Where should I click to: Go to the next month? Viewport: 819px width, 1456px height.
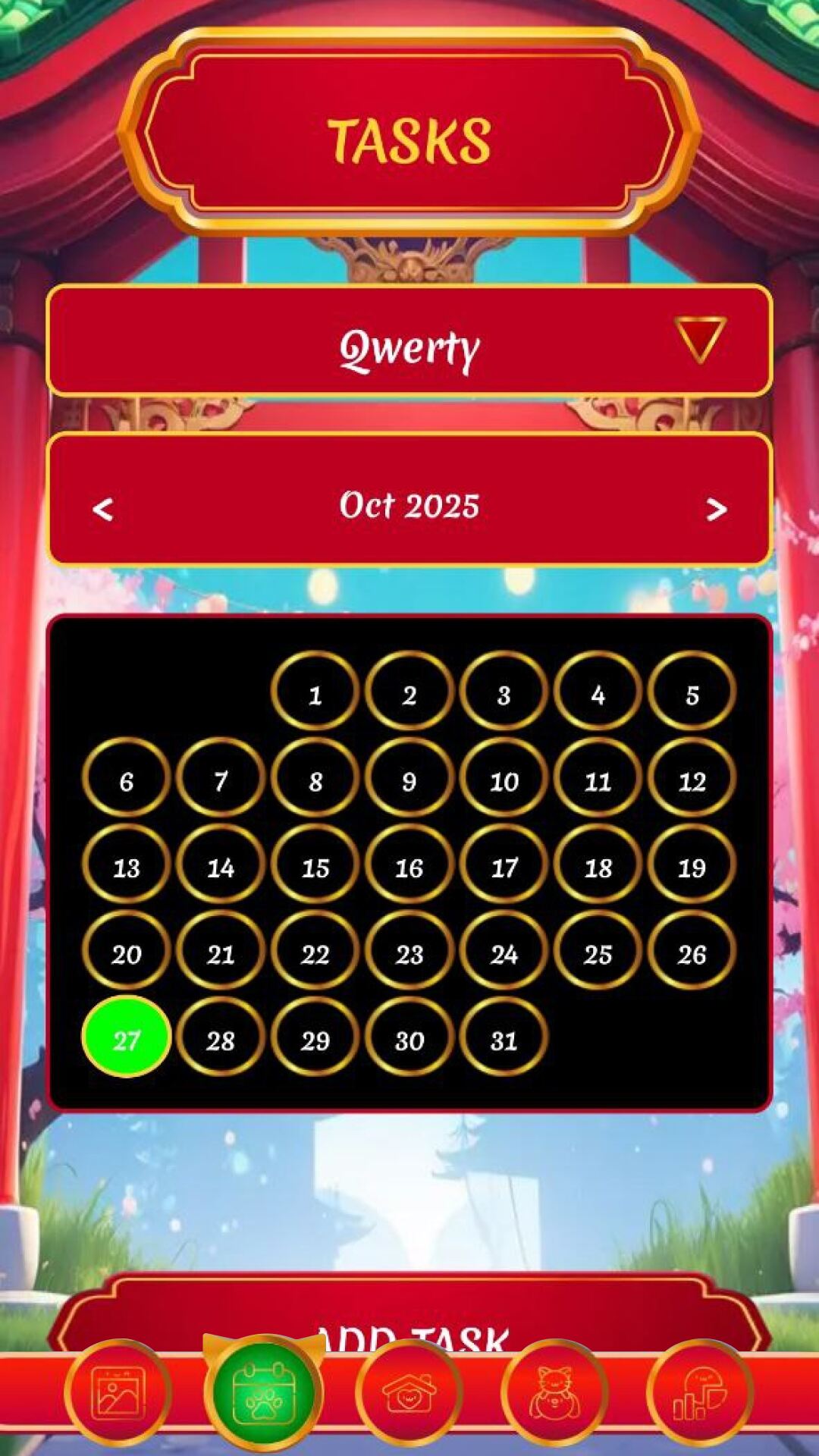(716, 509)
